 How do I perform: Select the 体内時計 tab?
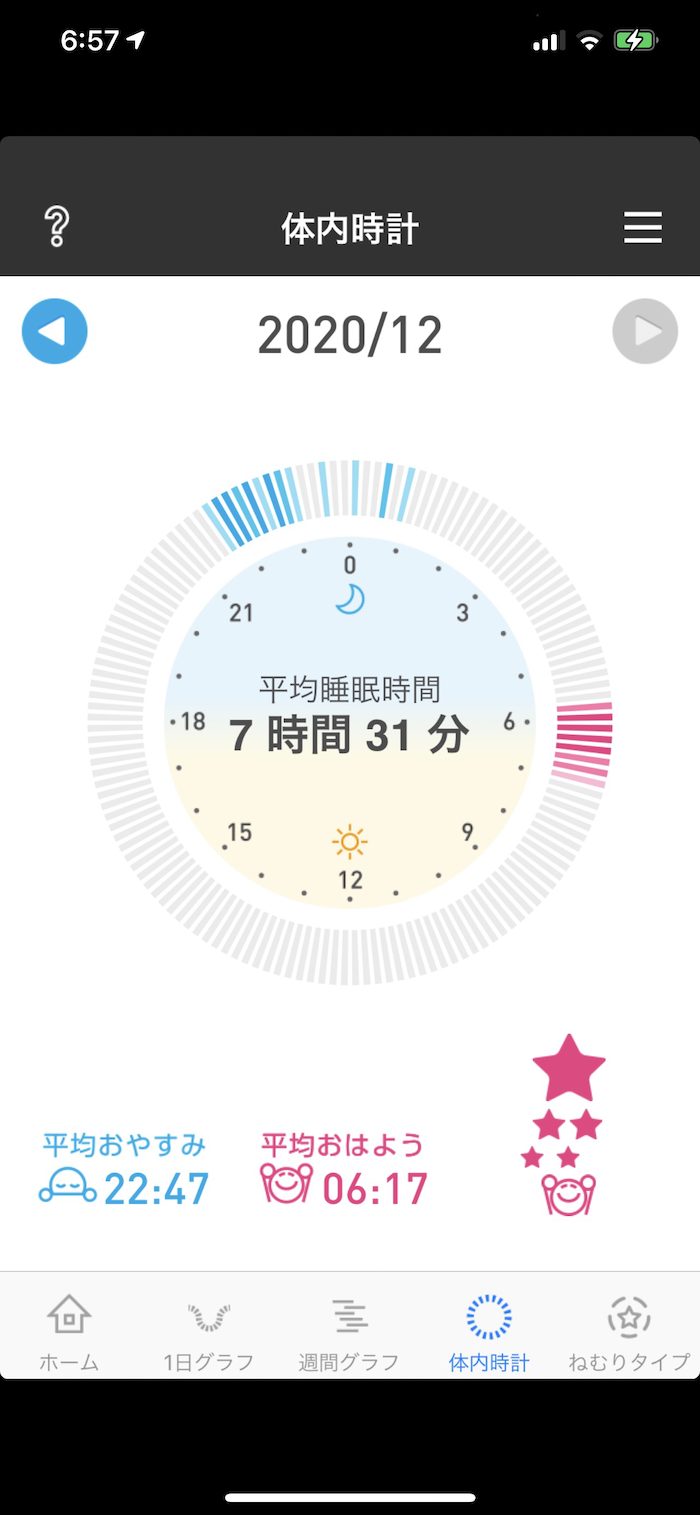click(489, 1332)
